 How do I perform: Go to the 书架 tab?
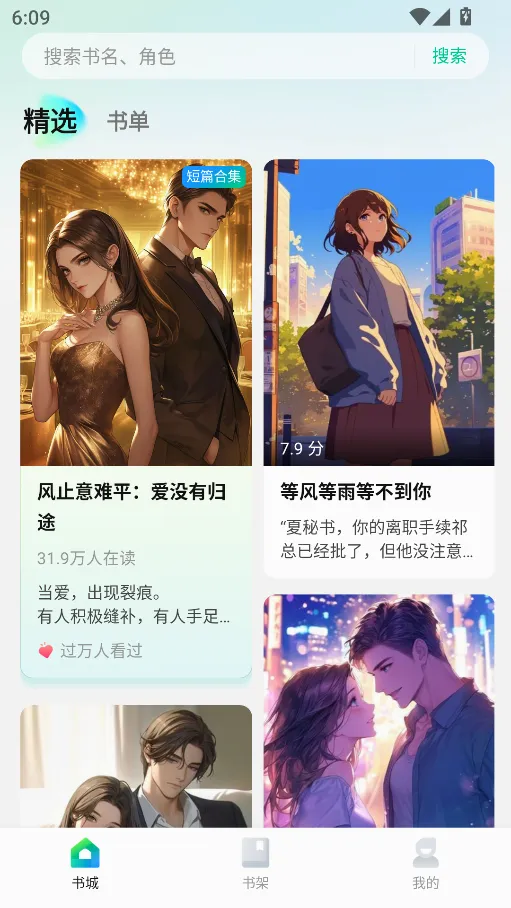coord(256,863)
